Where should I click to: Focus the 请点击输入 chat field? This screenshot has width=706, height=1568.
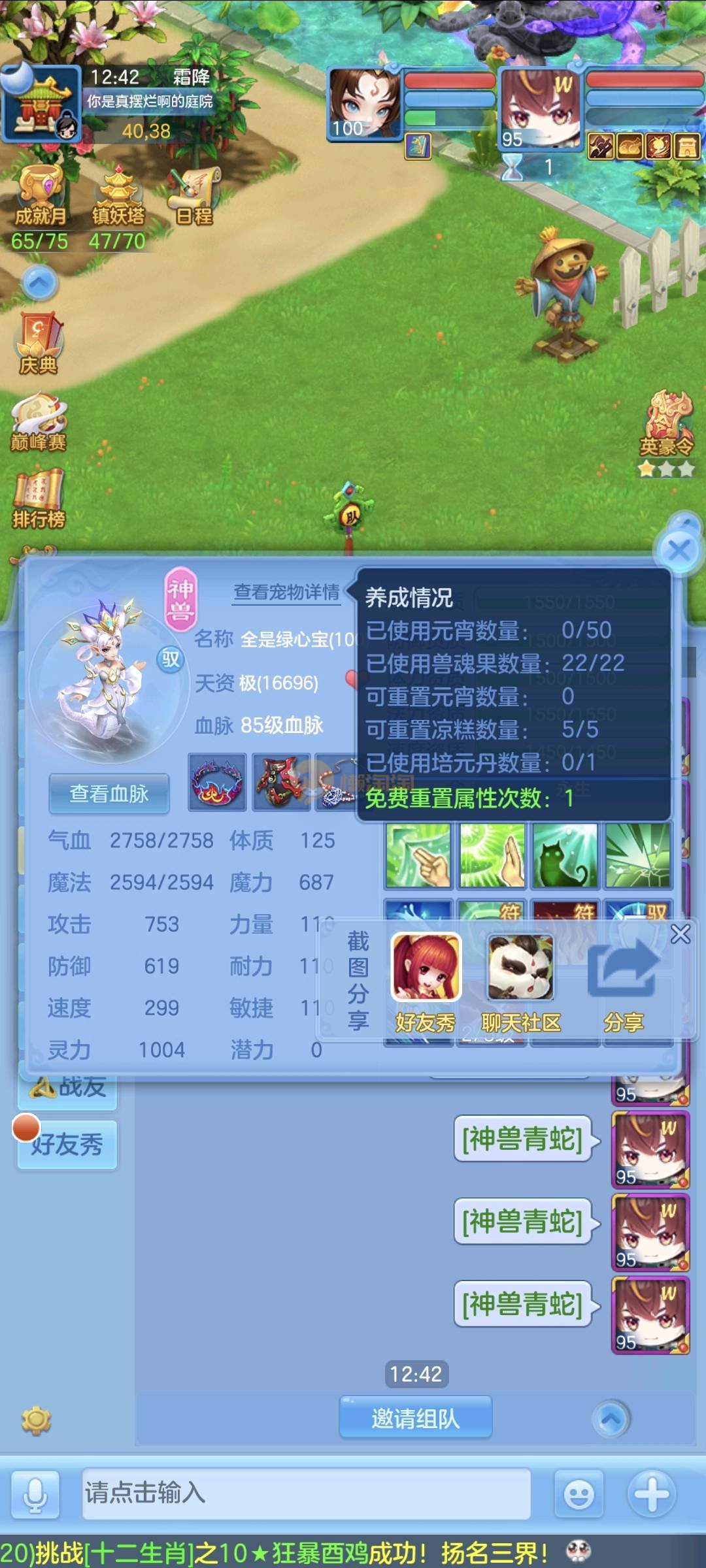point(306,1494)
